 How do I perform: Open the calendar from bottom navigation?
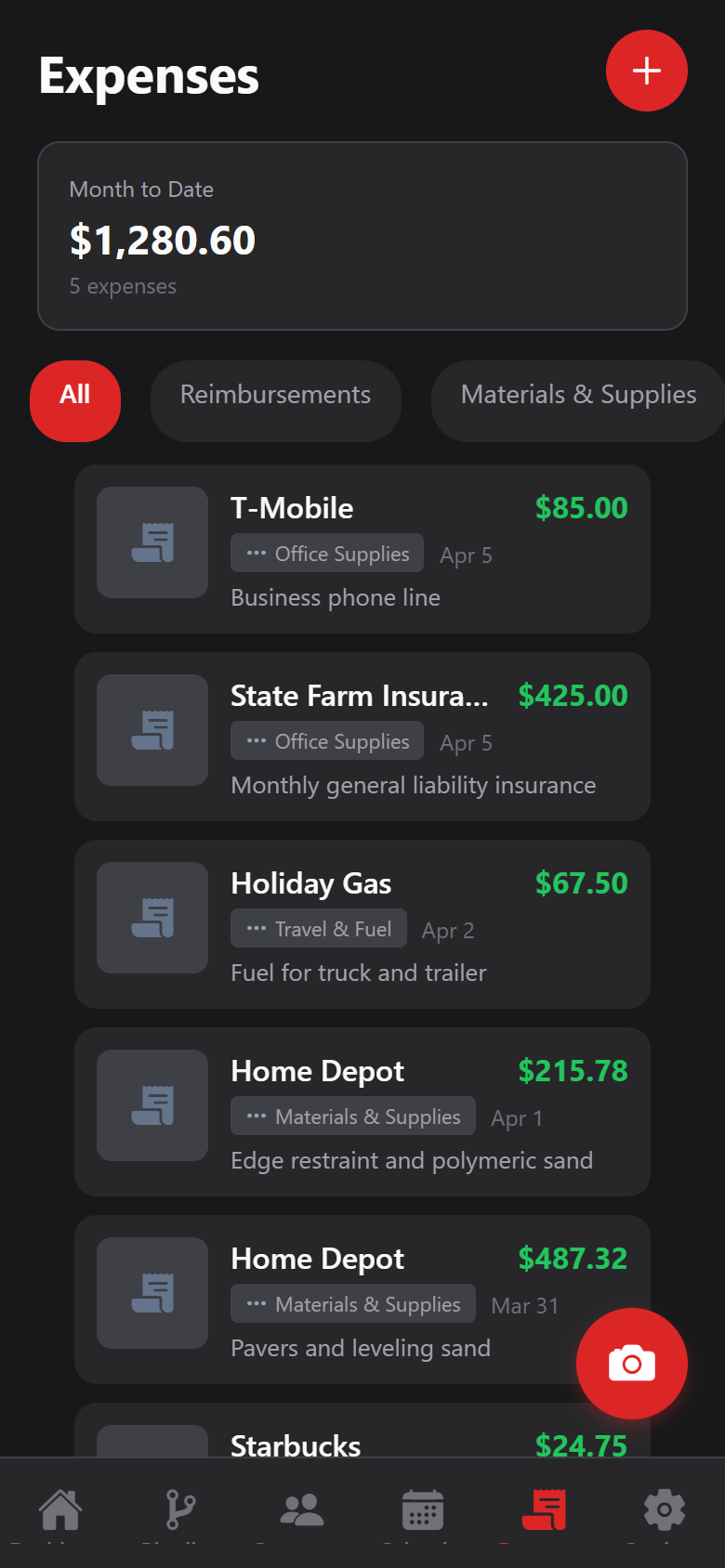click(x=422, y=1509)
